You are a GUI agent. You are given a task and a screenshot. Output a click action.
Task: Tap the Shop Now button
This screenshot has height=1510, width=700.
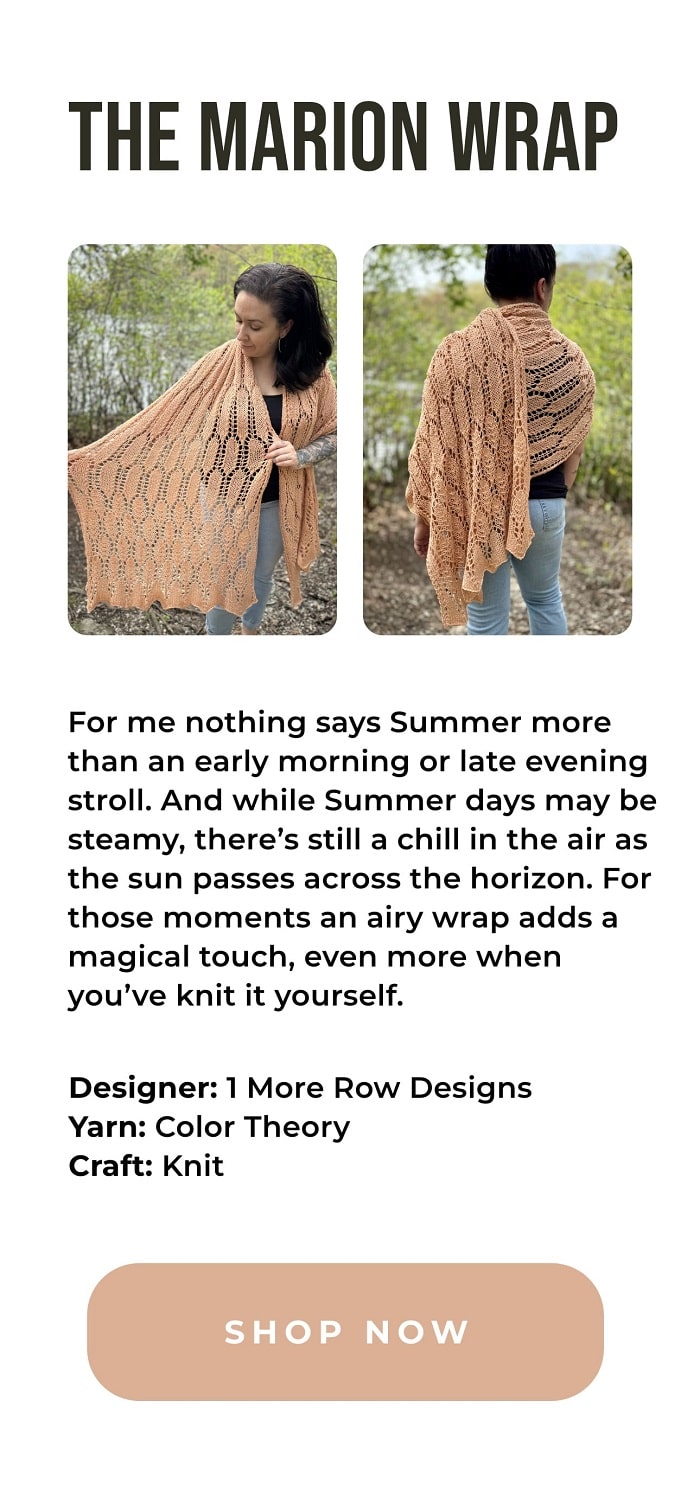point(345,1331)
